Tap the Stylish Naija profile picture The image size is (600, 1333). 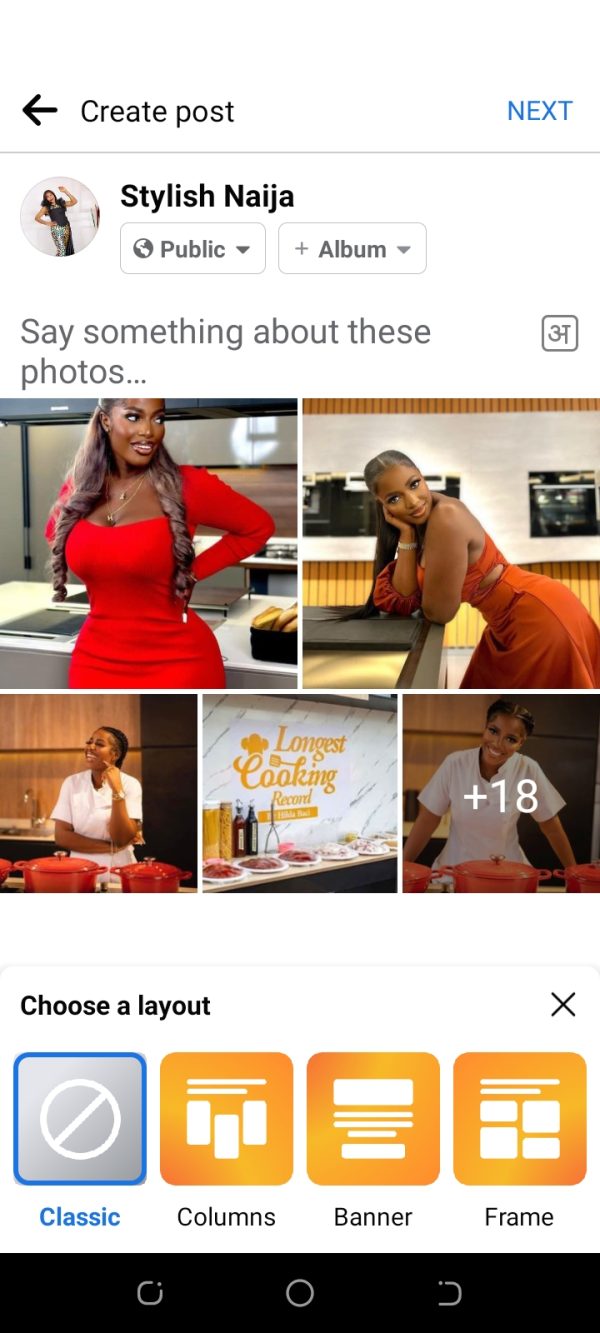(60, 217)
